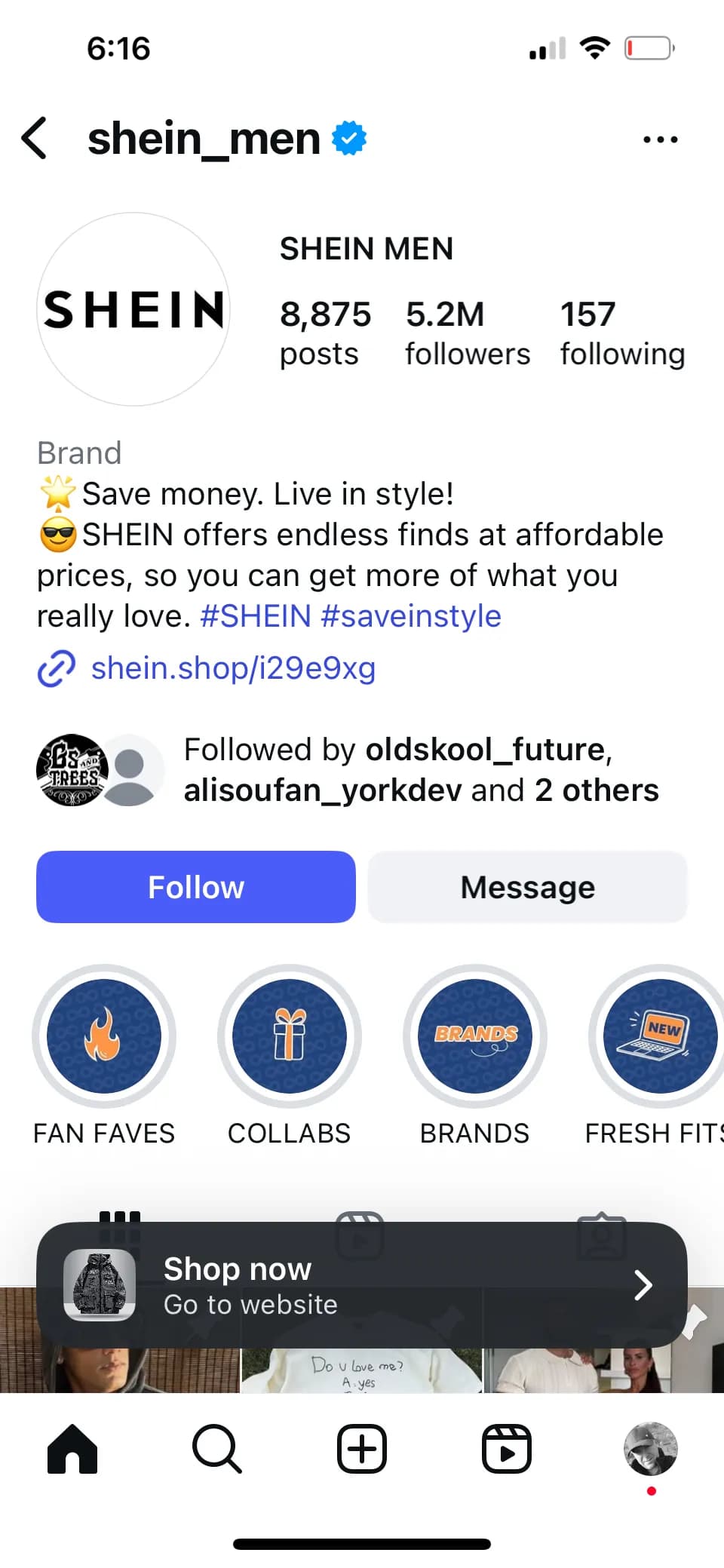View the 5.2M followers list
This screenshot has width=724, height=1568.
click(x=468, y=333)
